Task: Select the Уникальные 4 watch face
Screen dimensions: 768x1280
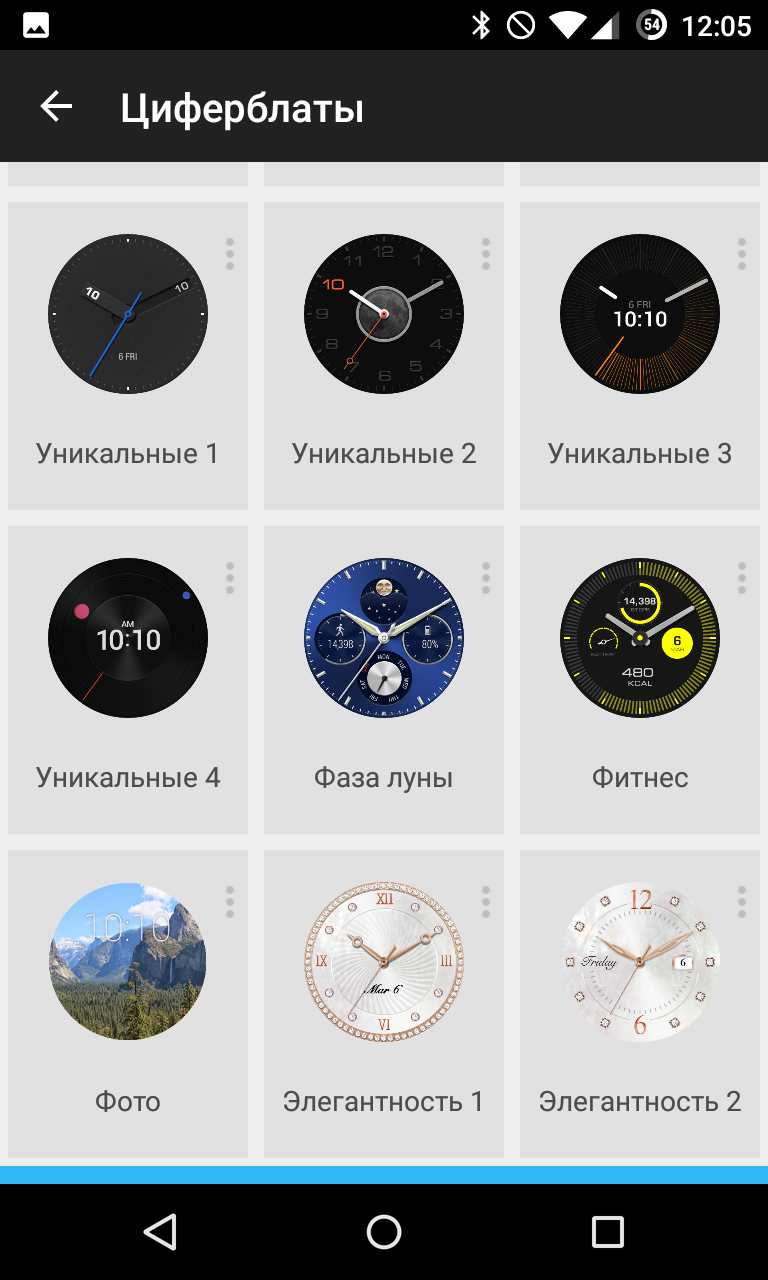Action: pyautogui.click(x=128, y=680)
